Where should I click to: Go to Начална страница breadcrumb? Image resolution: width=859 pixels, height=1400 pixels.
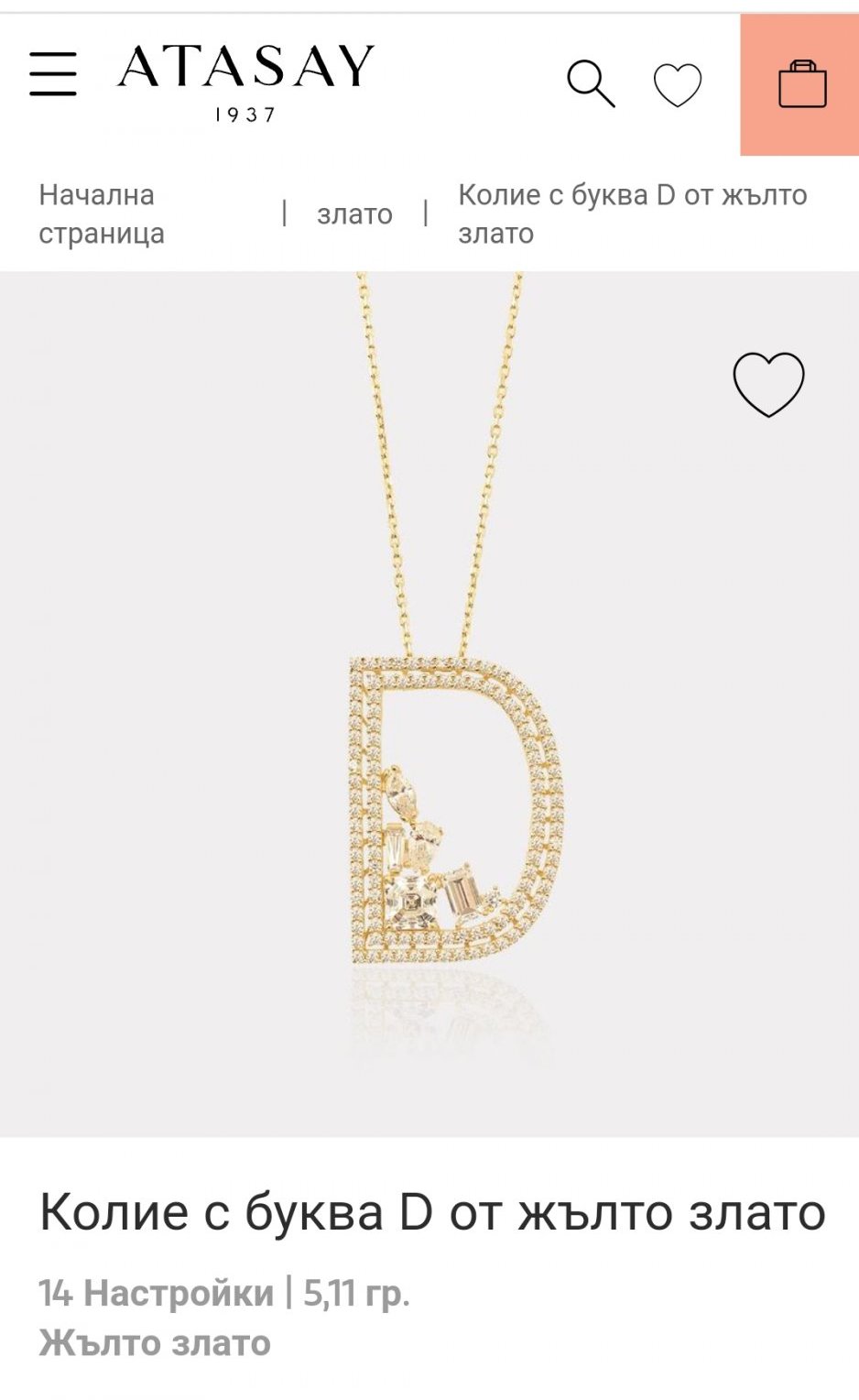point(101,214)
